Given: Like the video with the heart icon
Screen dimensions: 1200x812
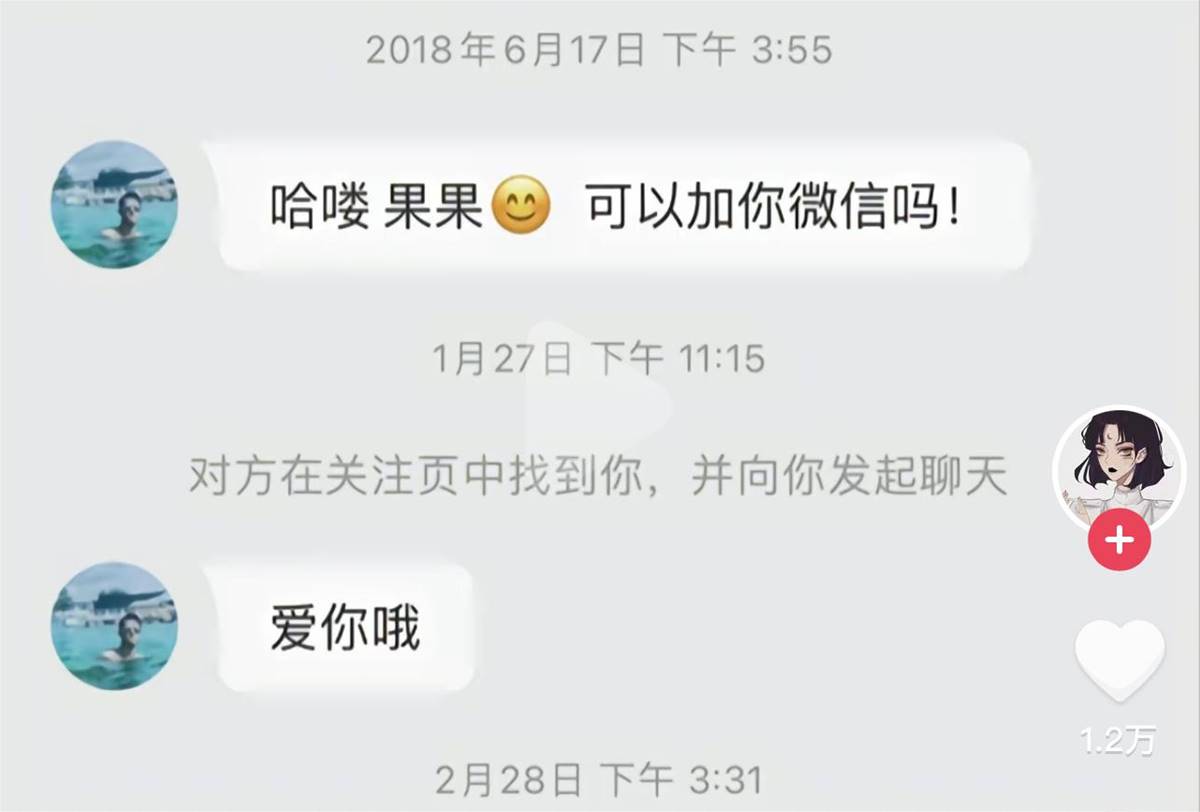Looking at the screenshot, I should [x=1119, y=661].
